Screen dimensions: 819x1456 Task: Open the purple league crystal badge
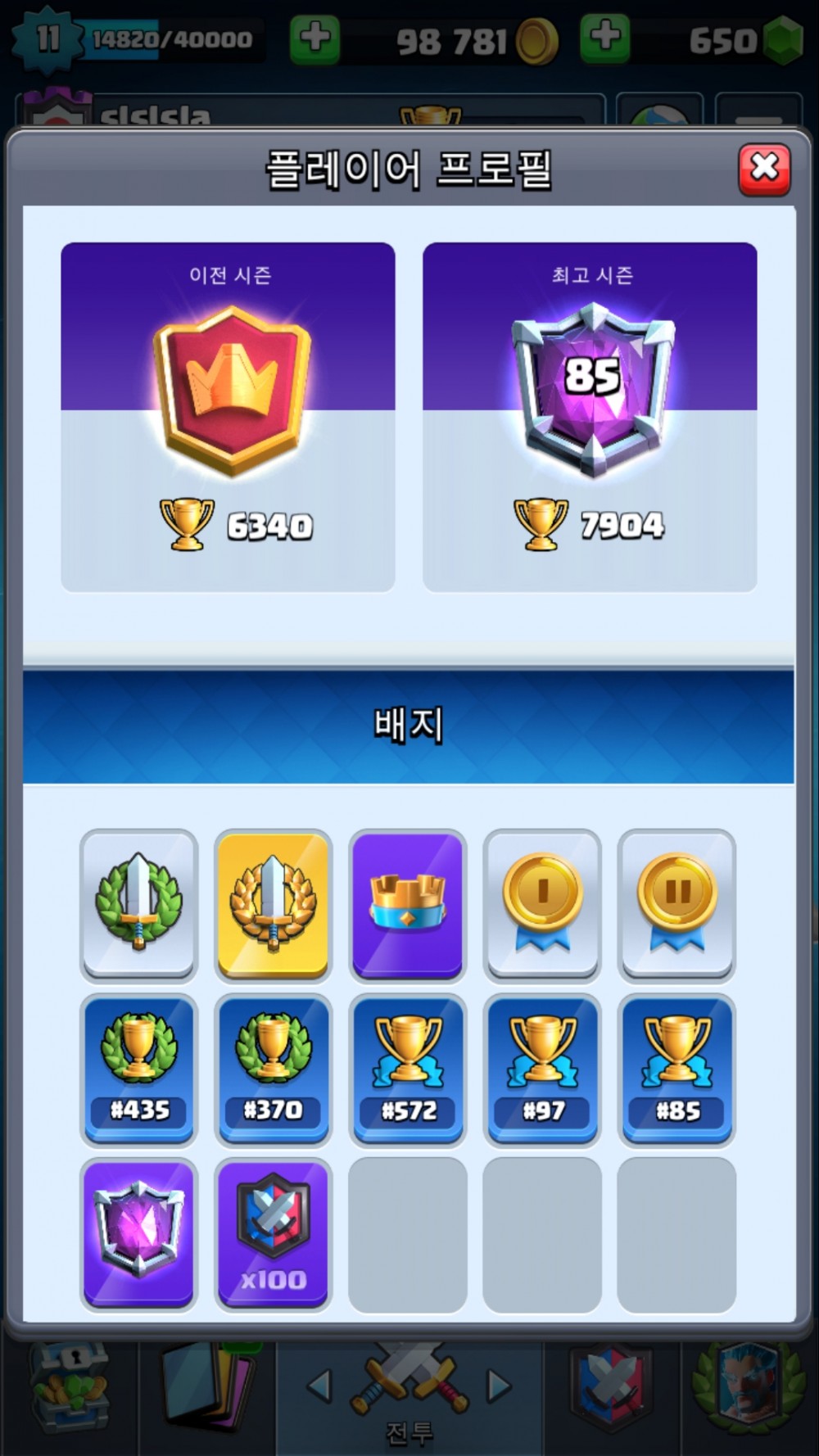(139, 1233)
